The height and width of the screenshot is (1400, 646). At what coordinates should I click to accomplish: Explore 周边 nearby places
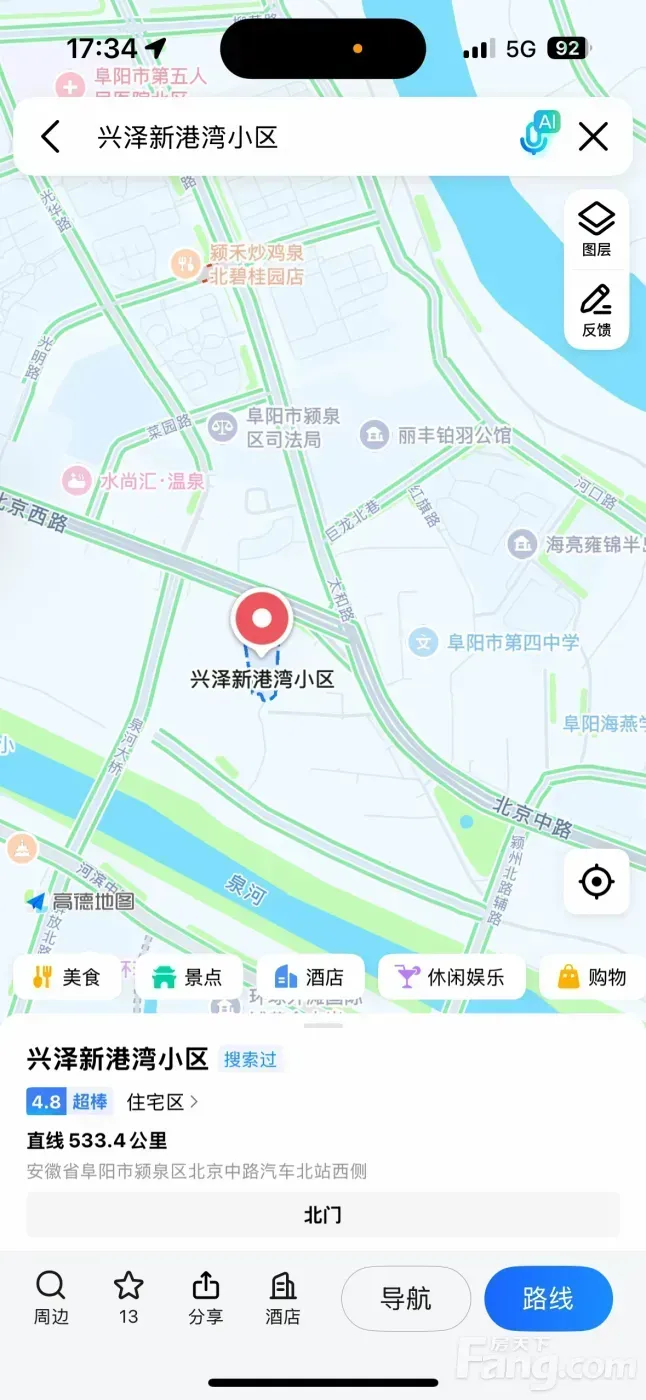[x=51, y=1297]
